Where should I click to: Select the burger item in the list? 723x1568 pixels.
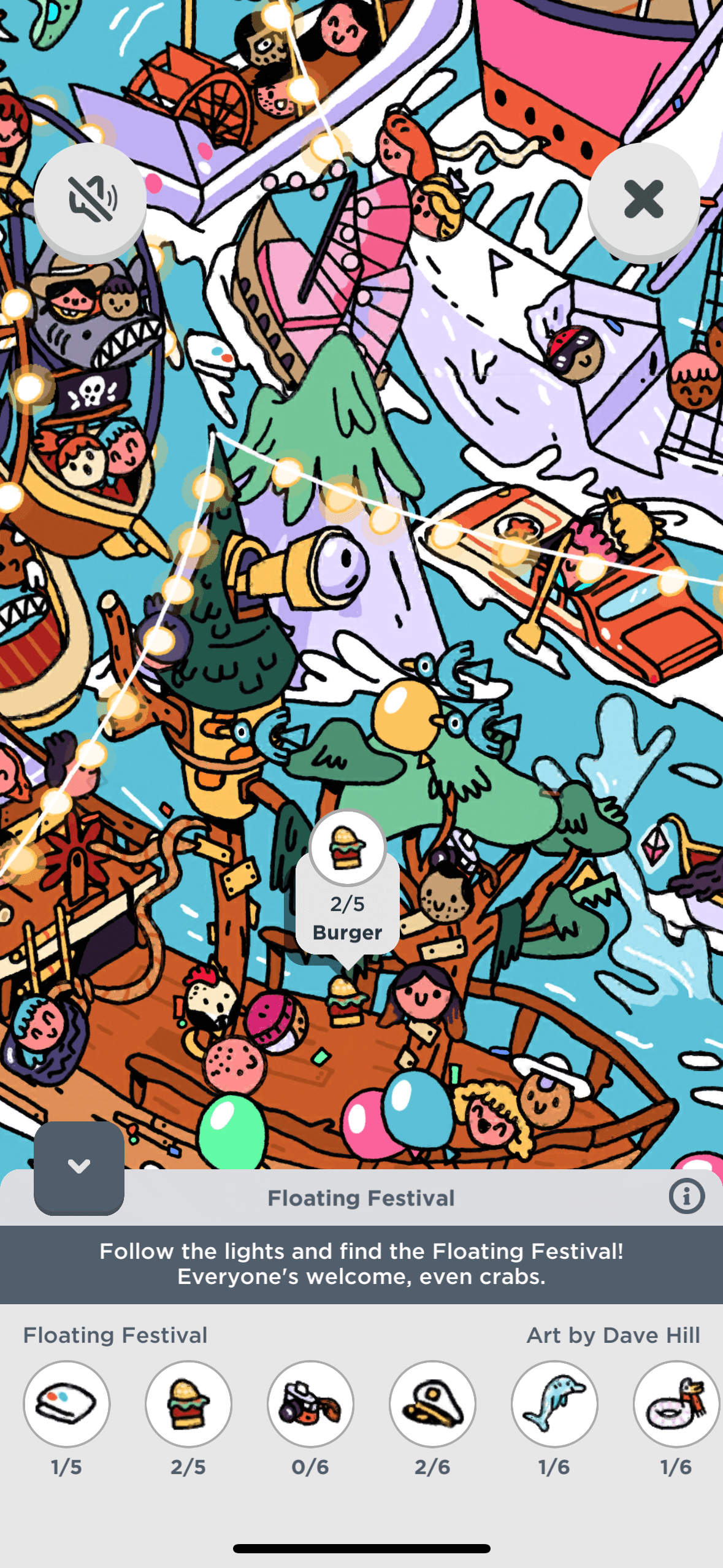pos(188,1404)
